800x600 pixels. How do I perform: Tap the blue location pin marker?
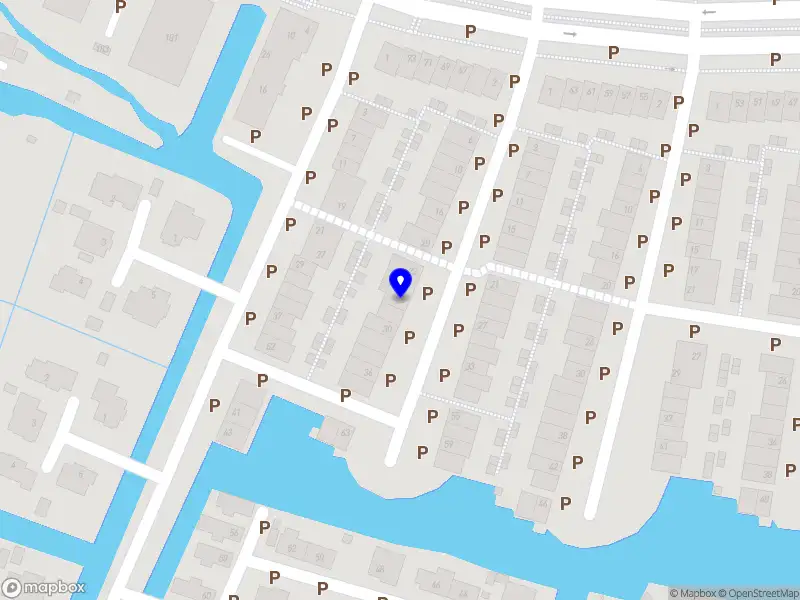tap(401, 282)
